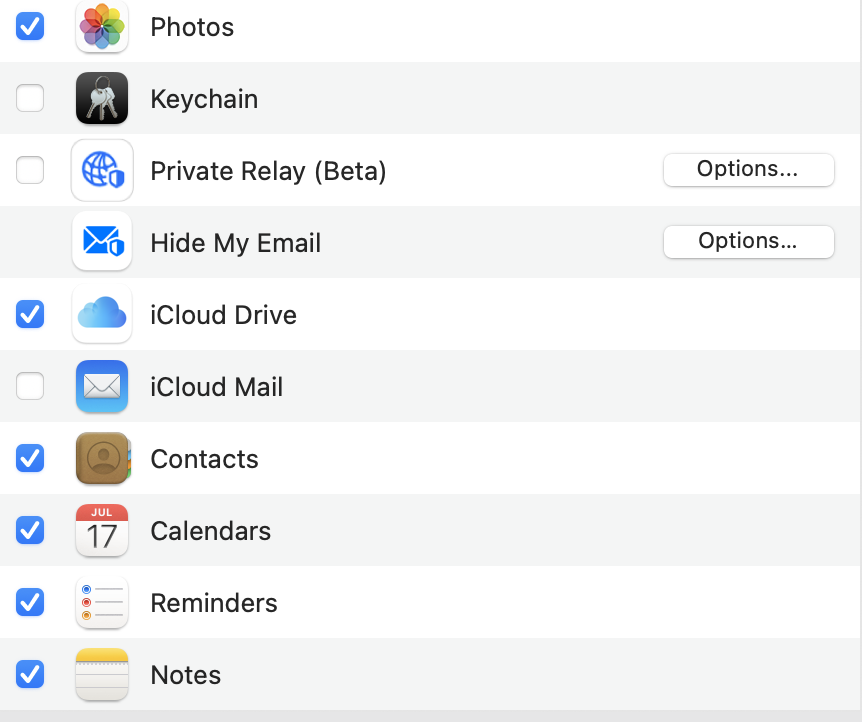
Task: Turn on Private Relay (Beta) checkbox
Action: pos(30,170)
